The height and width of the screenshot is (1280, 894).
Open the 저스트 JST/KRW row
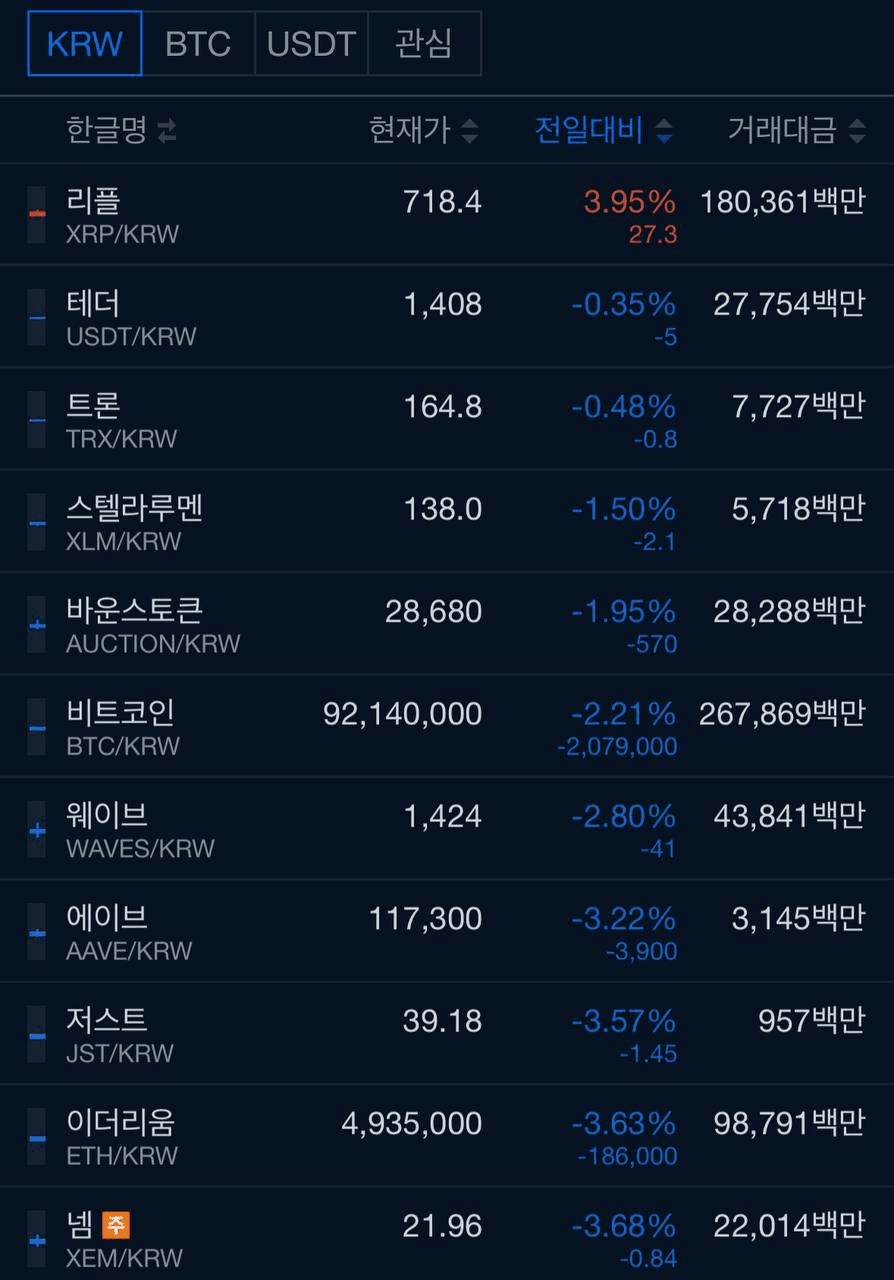(447, 1035)
